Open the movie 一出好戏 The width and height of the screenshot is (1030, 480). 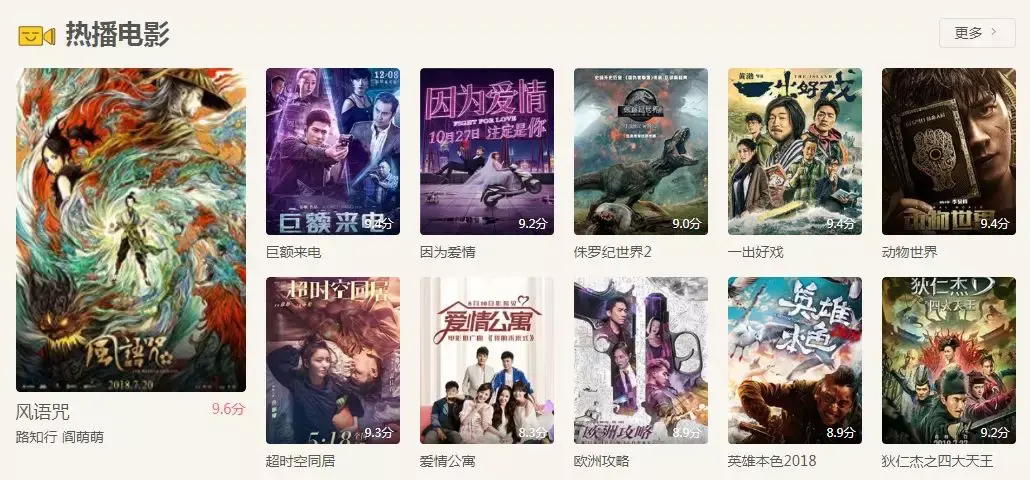[x=795, y=151]
